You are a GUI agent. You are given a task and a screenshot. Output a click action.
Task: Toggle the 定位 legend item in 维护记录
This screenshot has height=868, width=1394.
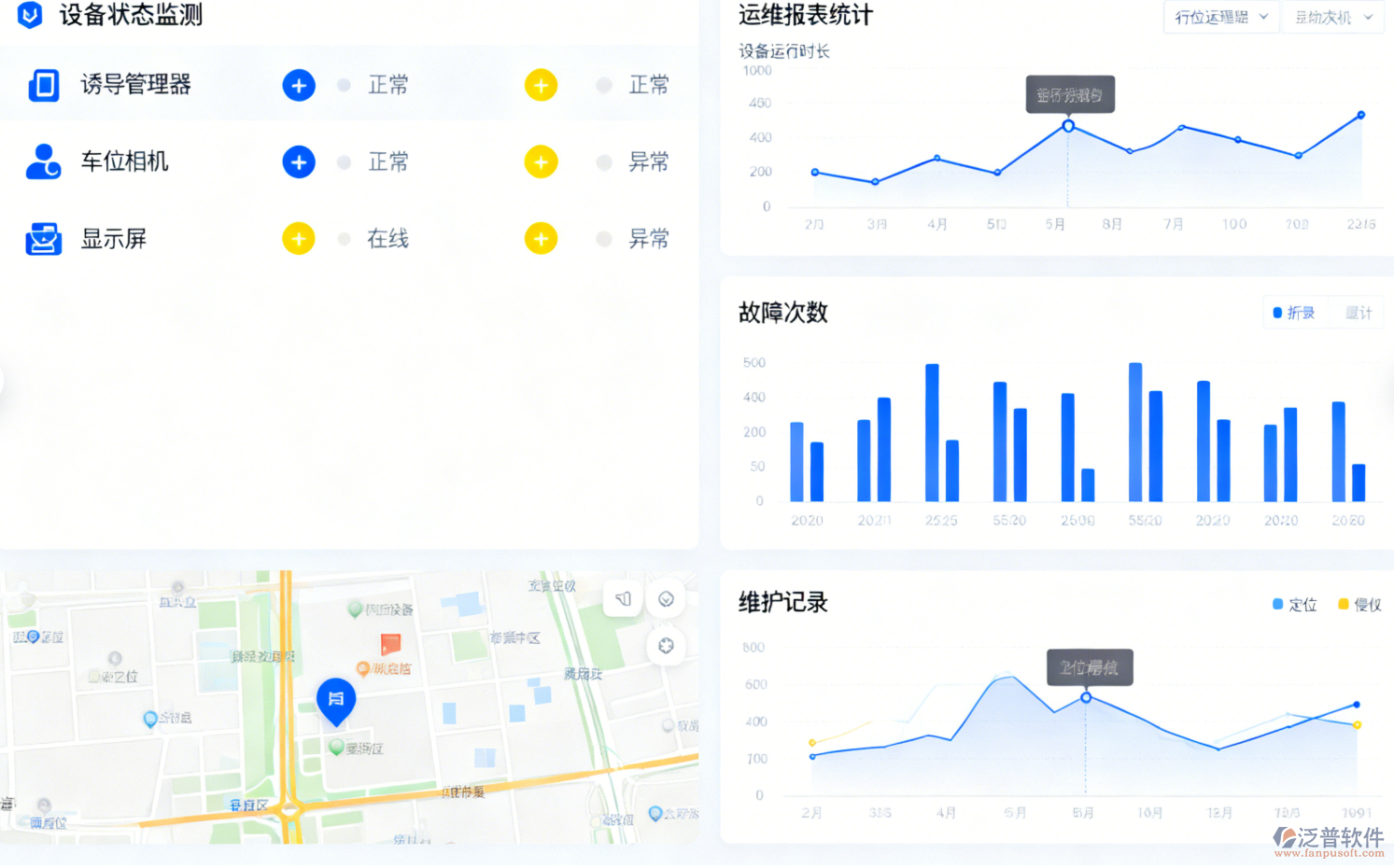click(x=1295, y=605)
